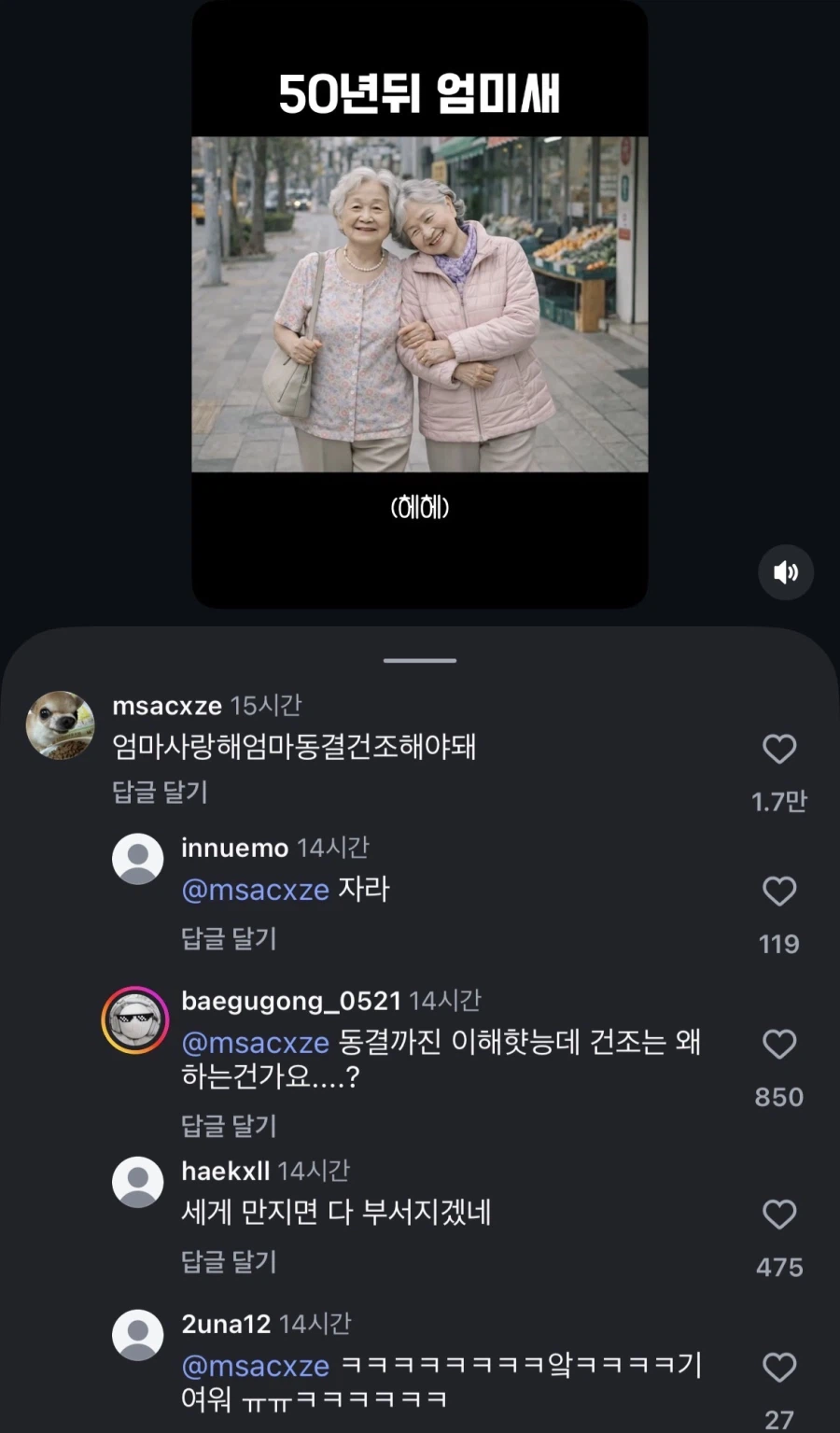
Task: Open the 1.7만 likes count
Action: click(x=777, y=800)
